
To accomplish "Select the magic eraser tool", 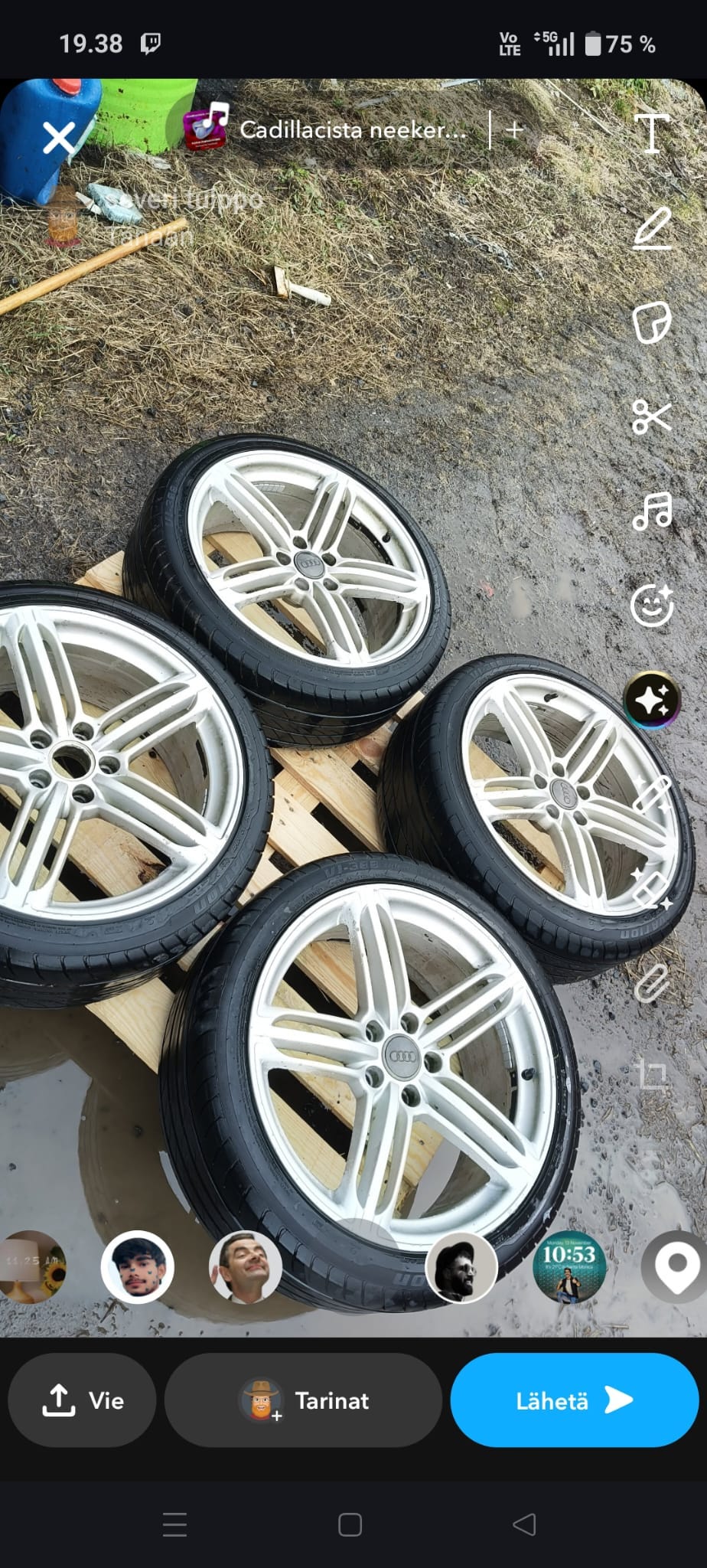I will [x=652, y=888].
